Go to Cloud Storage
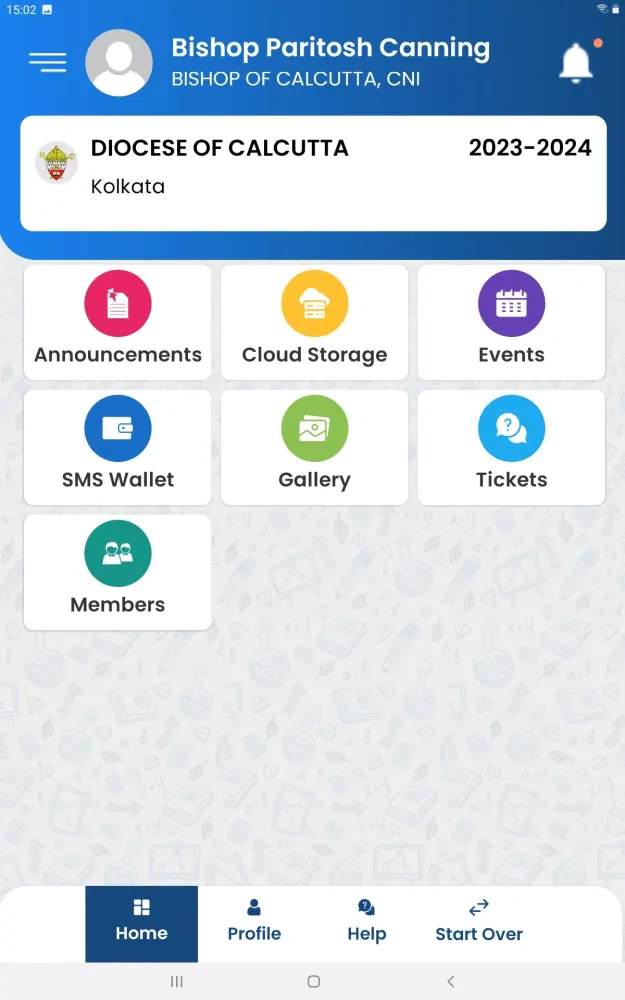Screen dimensions: 625x1000 (x=314, y=322)
